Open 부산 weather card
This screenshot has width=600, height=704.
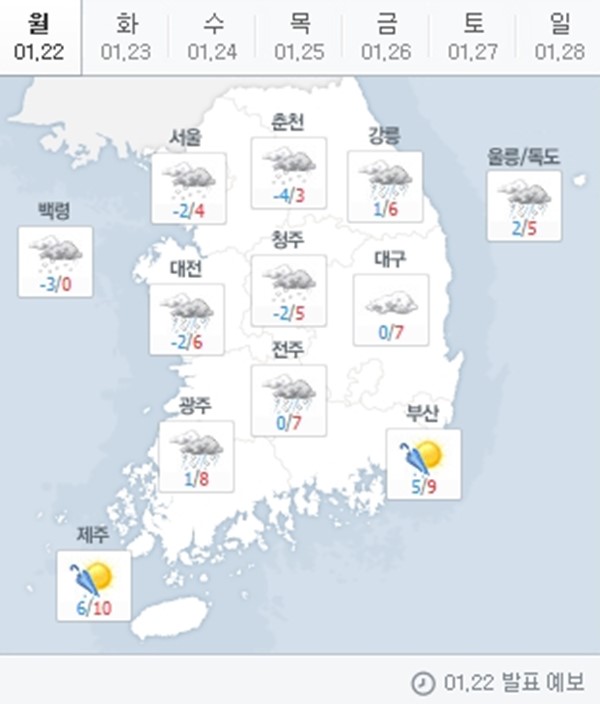point(424,465)
